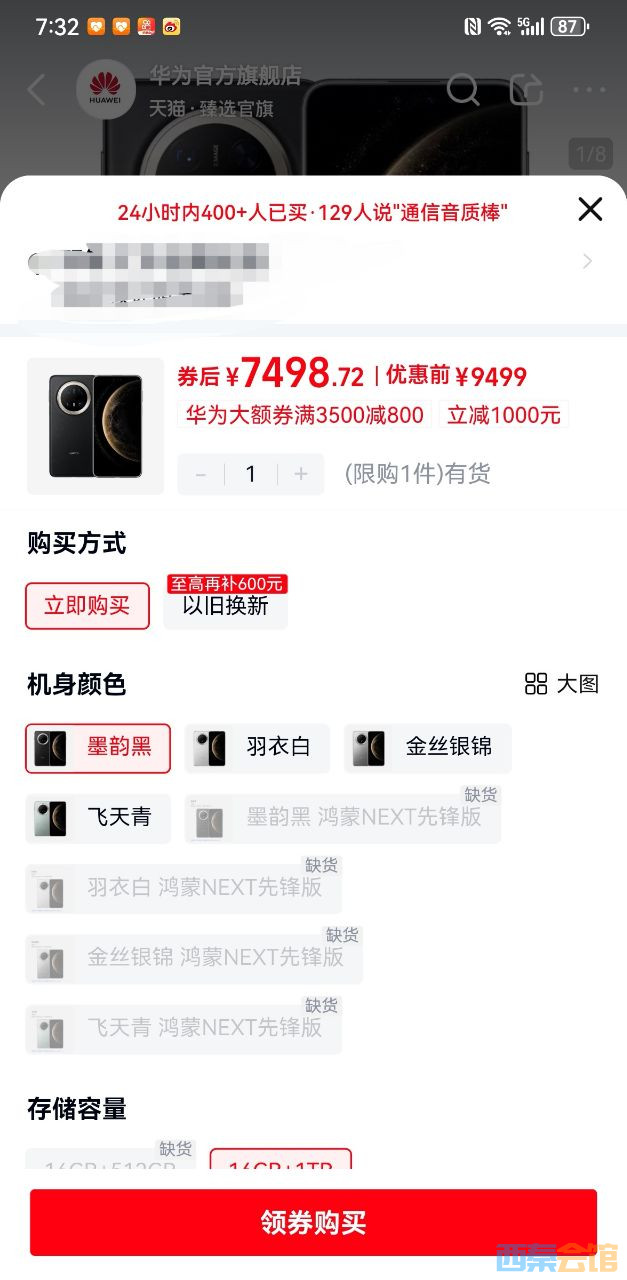Tap 领券购买 to buy with coupon
This screenshot has height=1280, width=627.
pos(313,1222)
